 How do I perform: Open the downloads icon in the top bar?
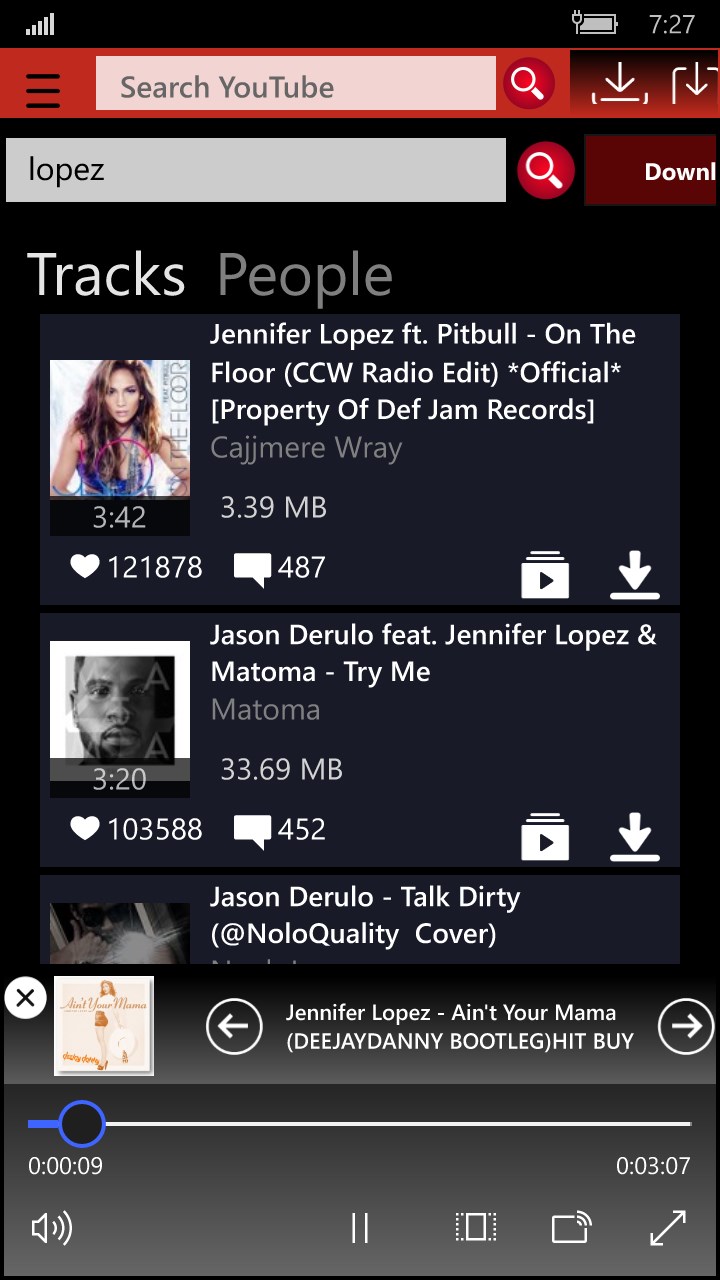(x=620, y=84)
